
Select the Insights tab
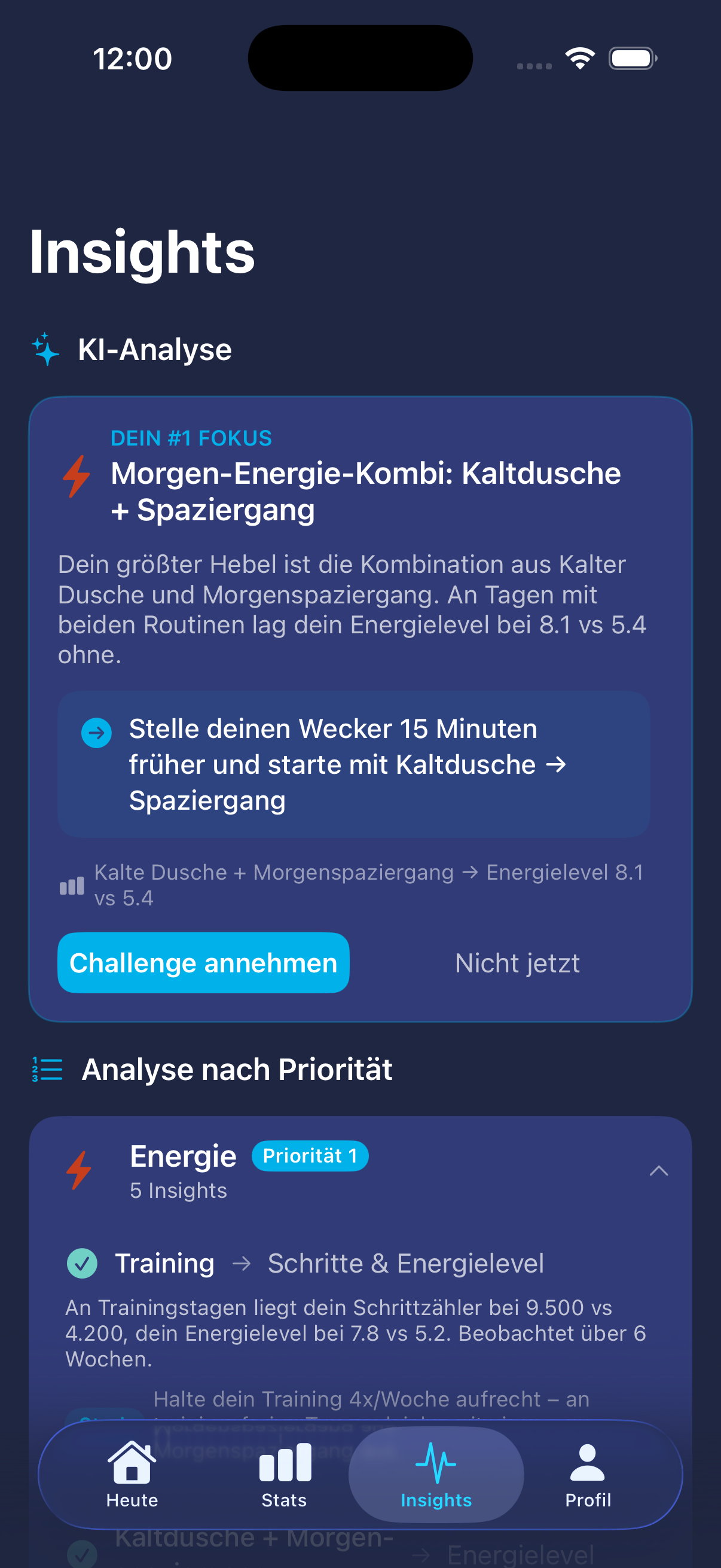click(x=436, y=1474)
